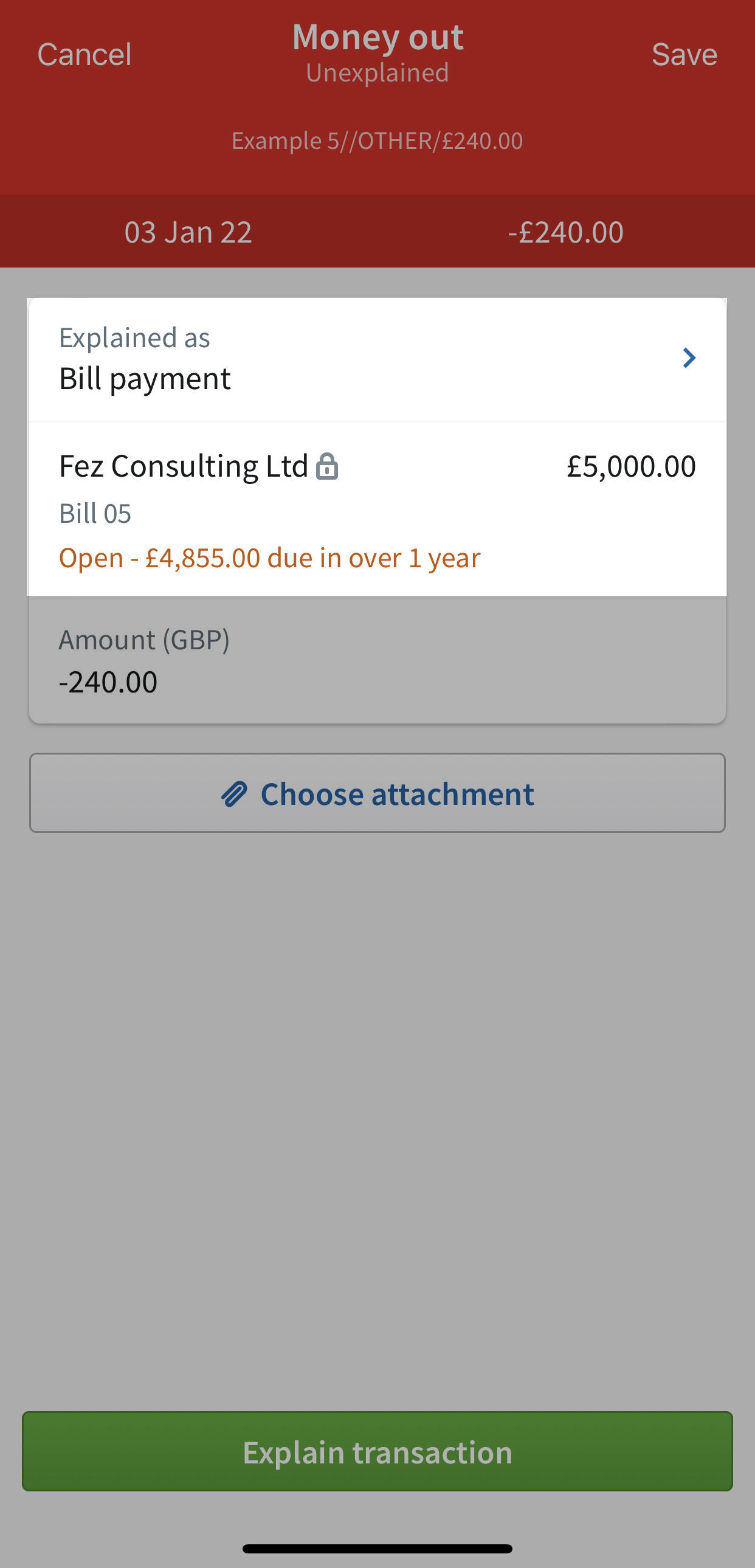Select the Money out header

(377, 36)
